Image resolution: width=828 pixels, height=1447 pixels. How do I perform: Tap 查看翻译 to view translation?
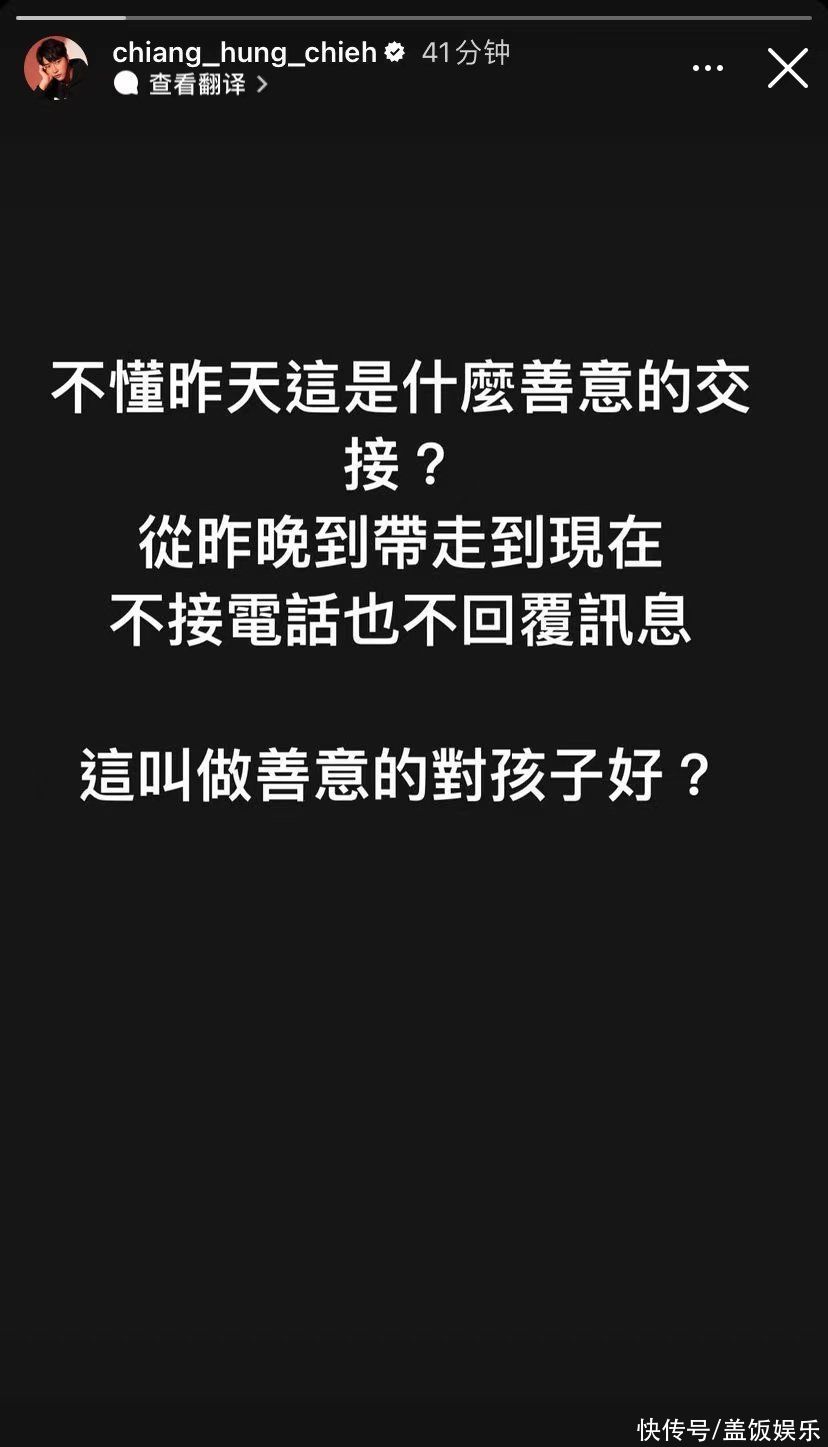[x=197, y=84]
